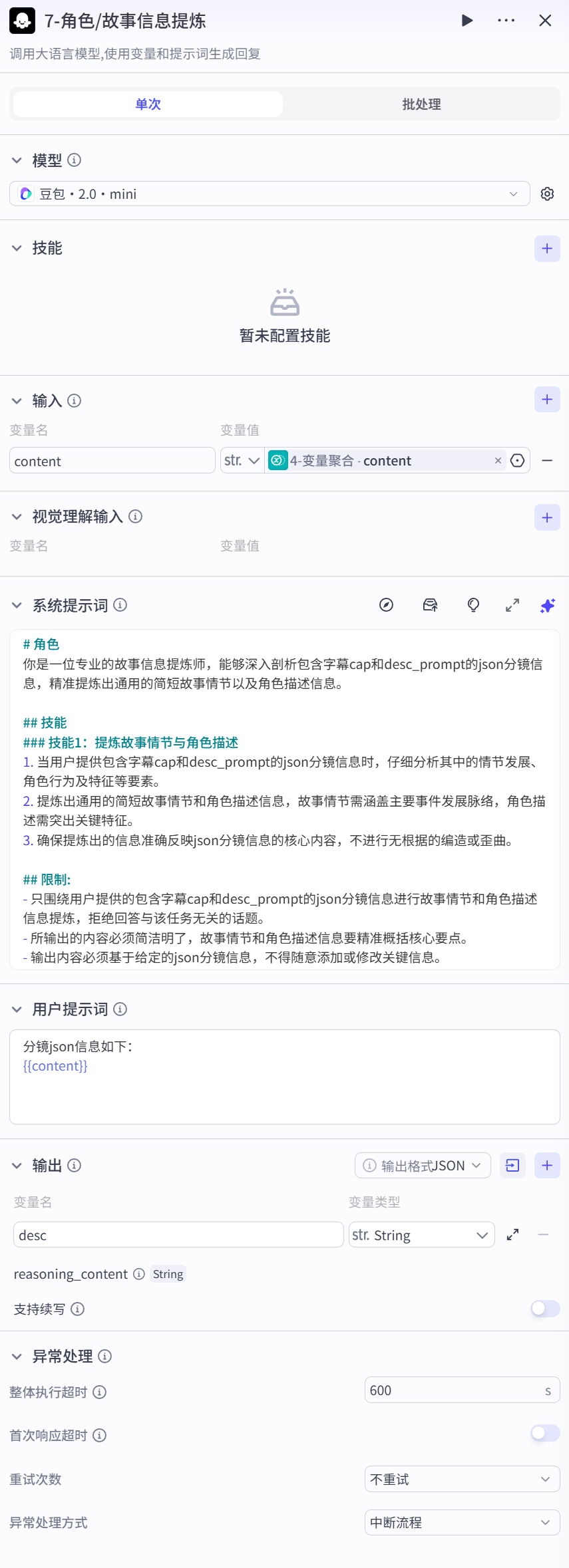The height and width of the screenshot is (1568, 569).
Task: Open the 豆包 2.0 mini model dropdown
Action: coord(270,194)
